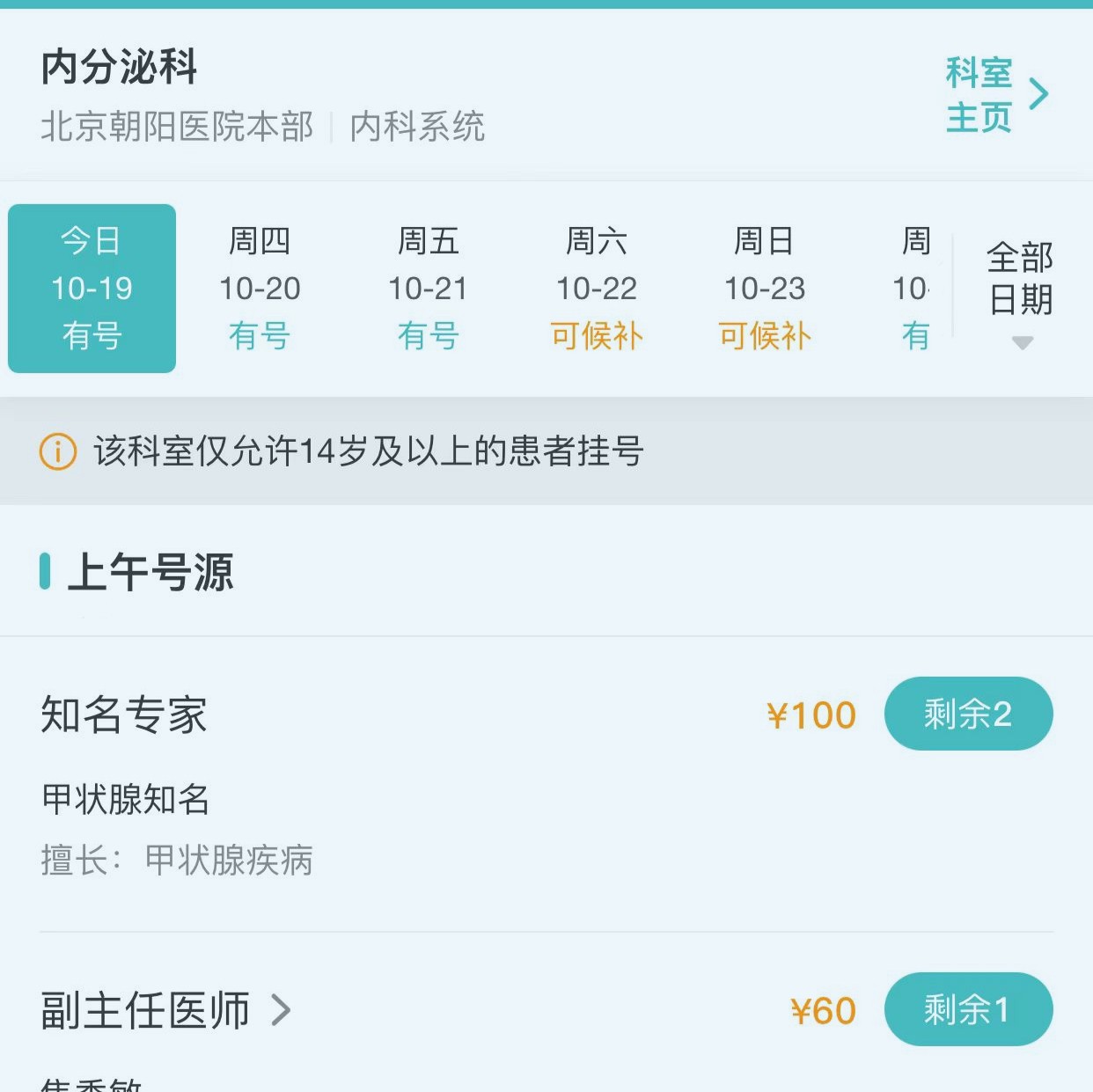Book the 副主任医师 slot via 剩余1
This screenshot has width=1093, height=1092.
point(968,1009)
